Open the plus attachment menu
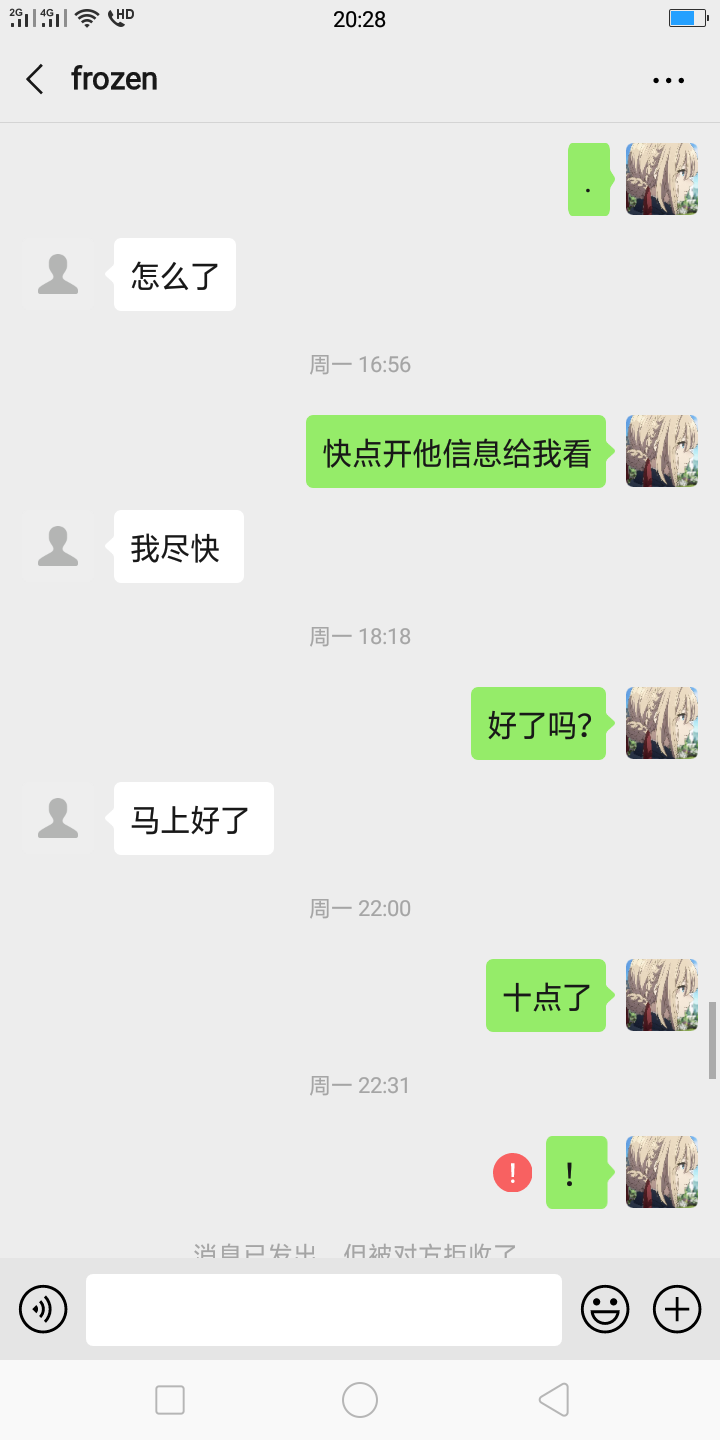 click(x=677, y=1309)
